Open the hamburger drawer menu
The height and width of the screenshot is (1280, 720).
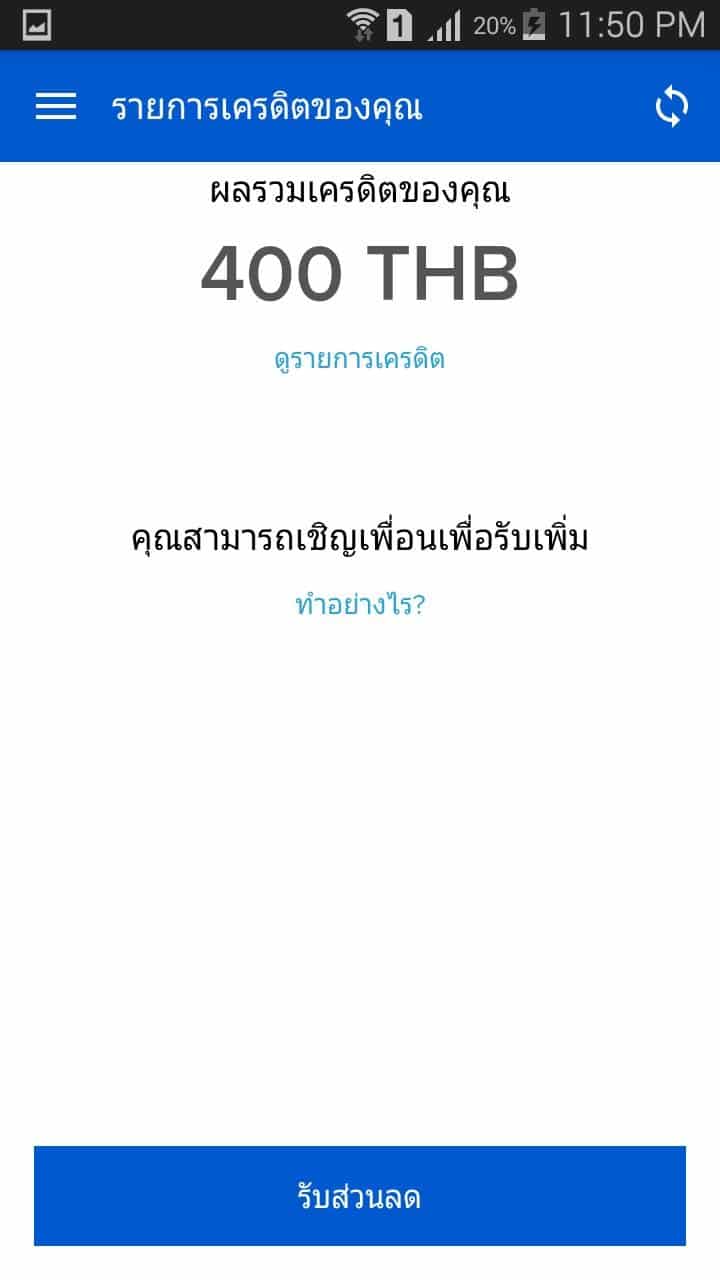56,107
